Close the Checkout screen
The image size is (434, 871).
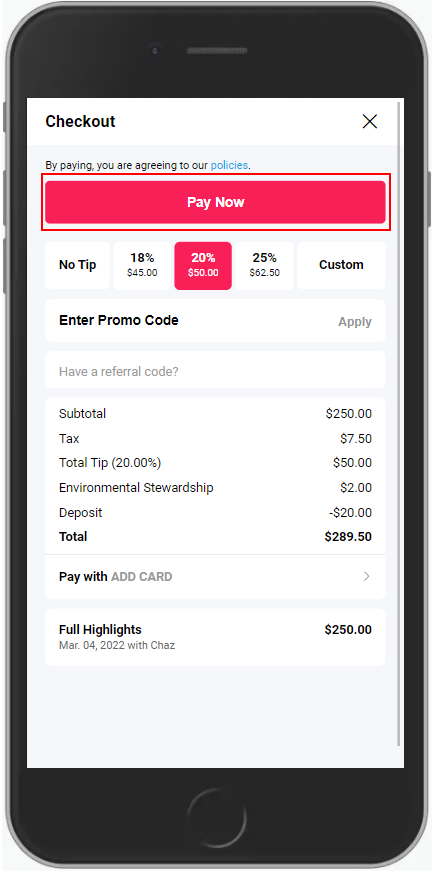(370, 122)
